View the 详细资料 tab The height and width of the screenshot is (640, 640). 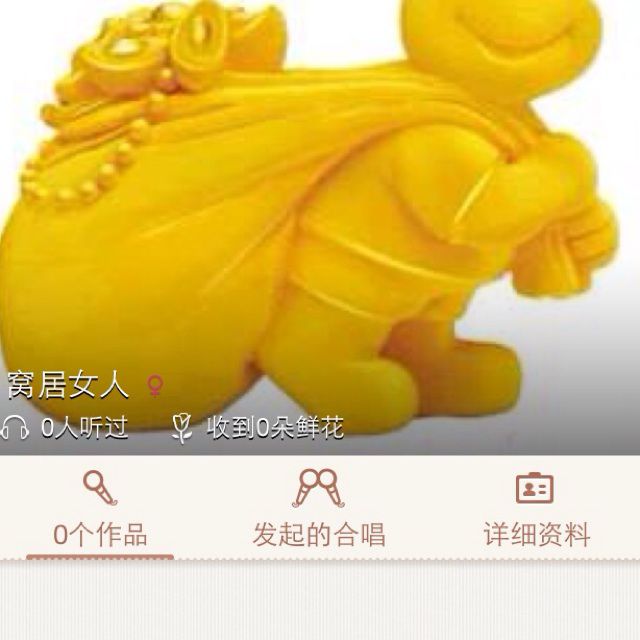536,510
